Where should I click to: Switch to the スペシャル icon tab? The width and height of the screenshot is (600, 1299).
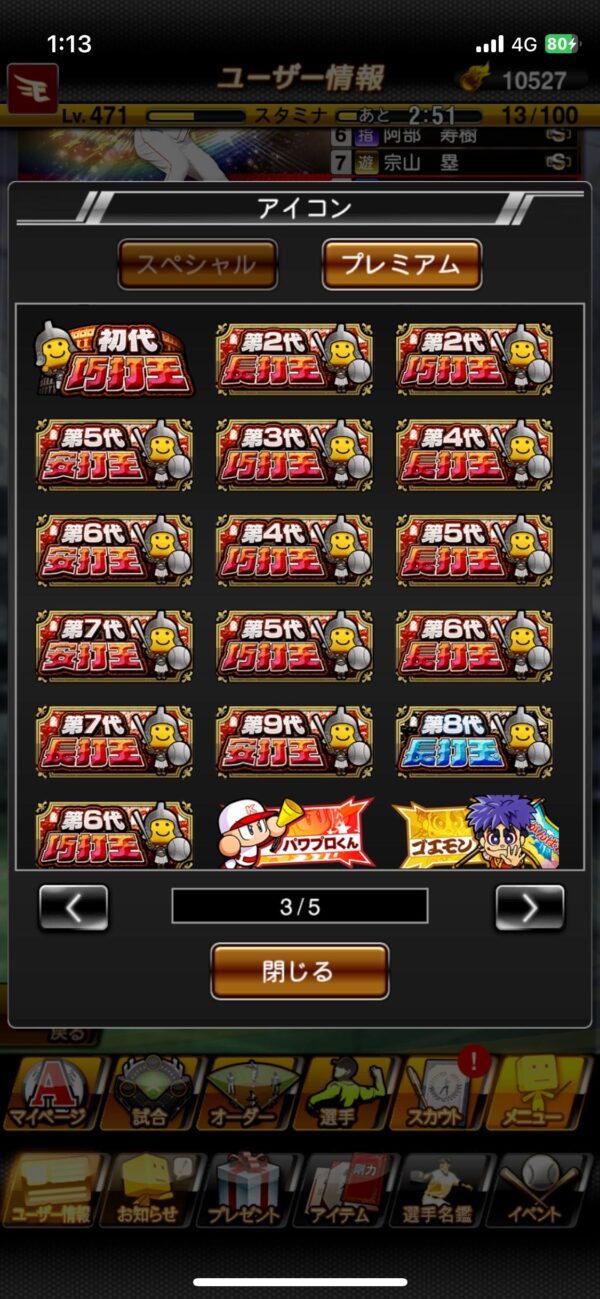coord(197,265)
